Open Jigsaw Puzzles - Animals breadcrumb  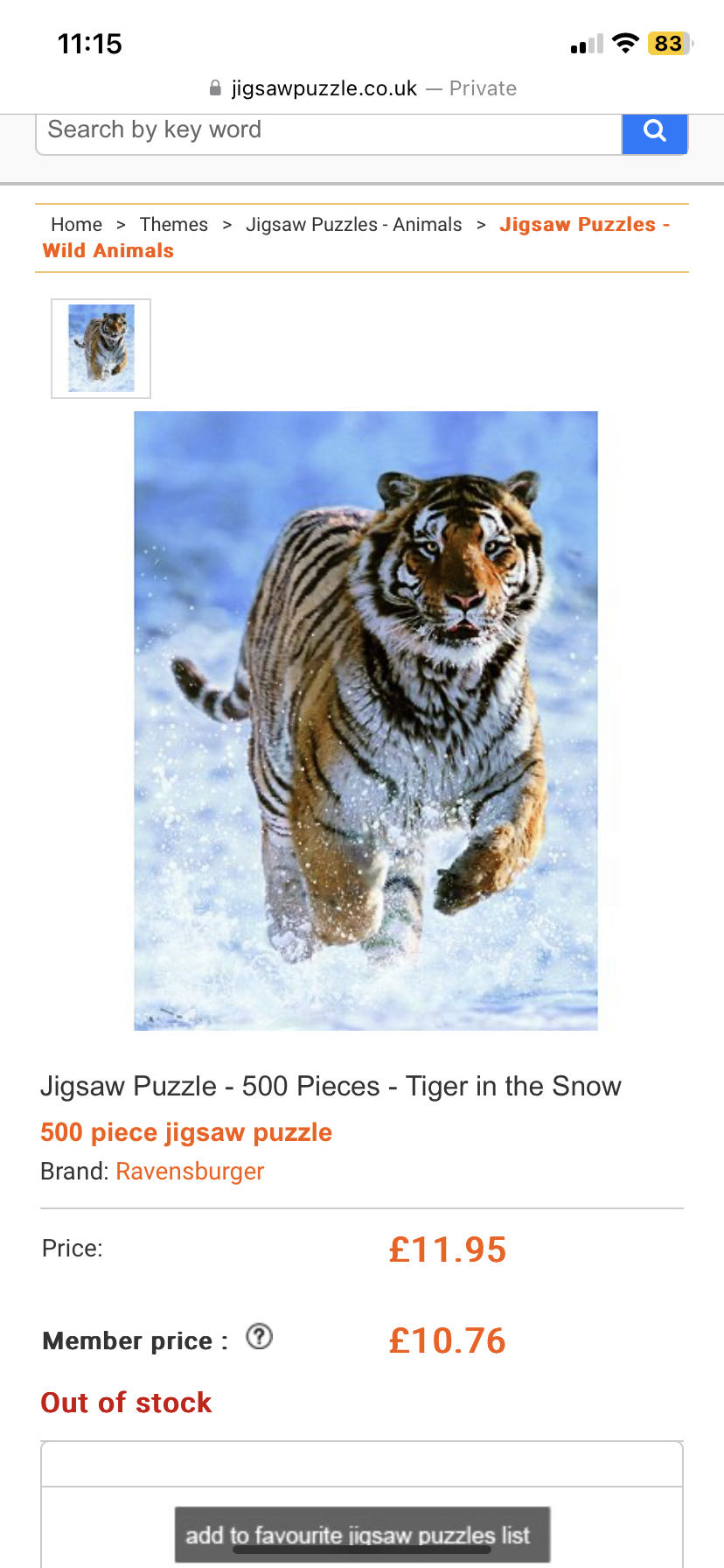pyautogui.click(x=353, y=225)
